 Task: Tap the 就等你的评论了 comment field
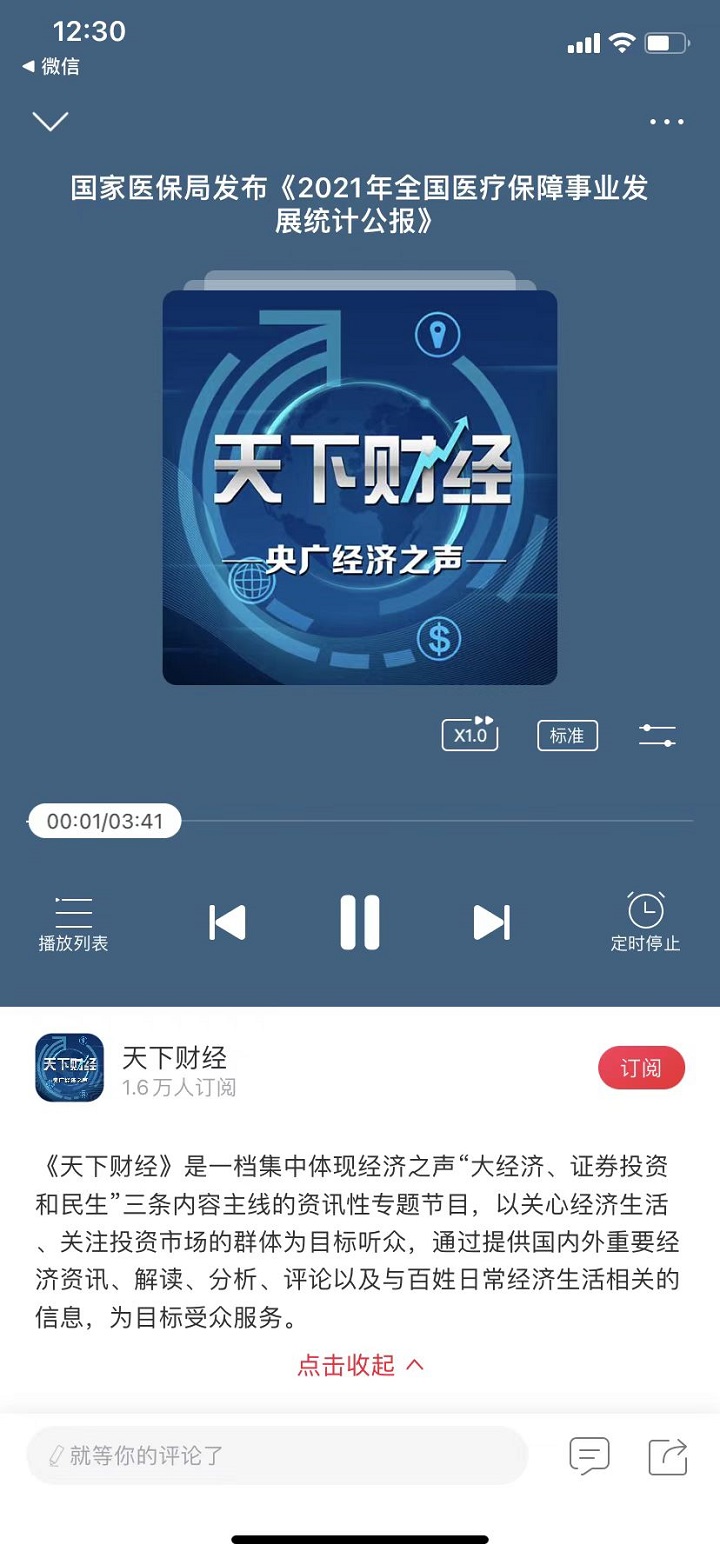click(x=277, y=1455)
